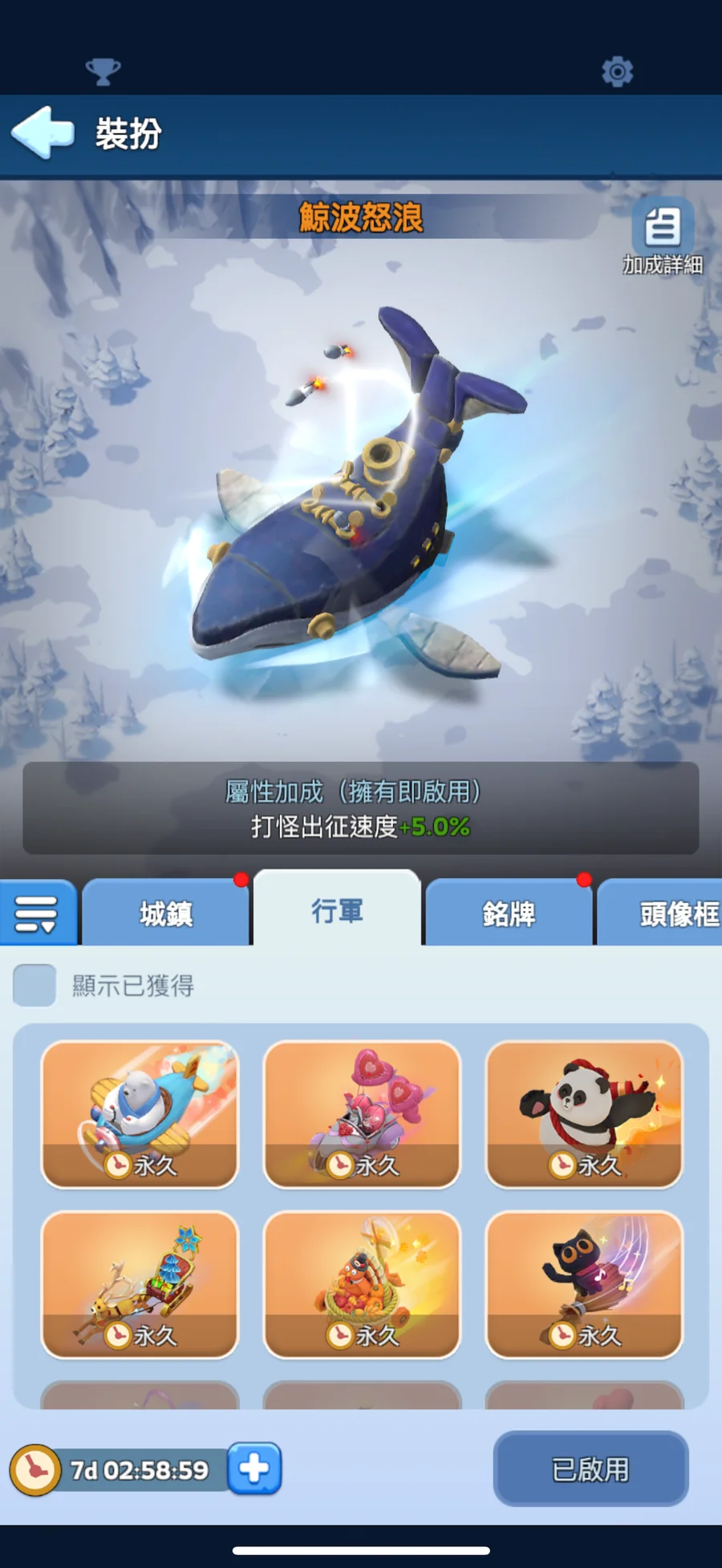This screenshot has height=1568, width=722.
Task: Switch to the 城鎮 tab
Action: 166,914
